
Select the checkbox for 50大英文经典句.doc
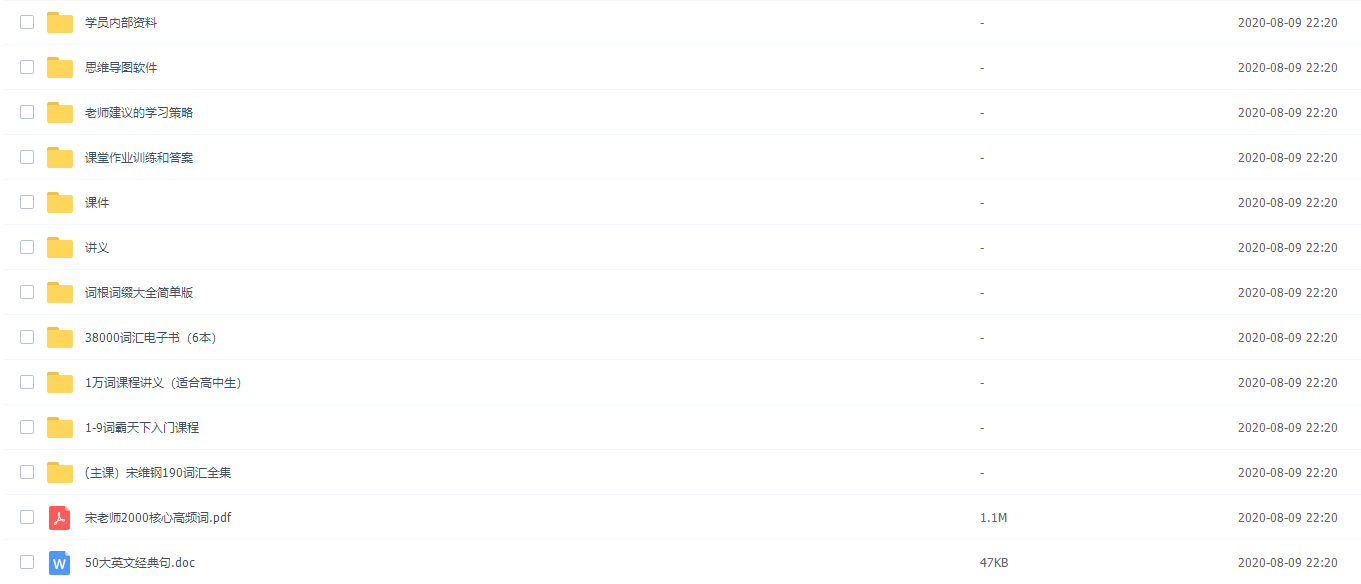click(x=27, y=562)
